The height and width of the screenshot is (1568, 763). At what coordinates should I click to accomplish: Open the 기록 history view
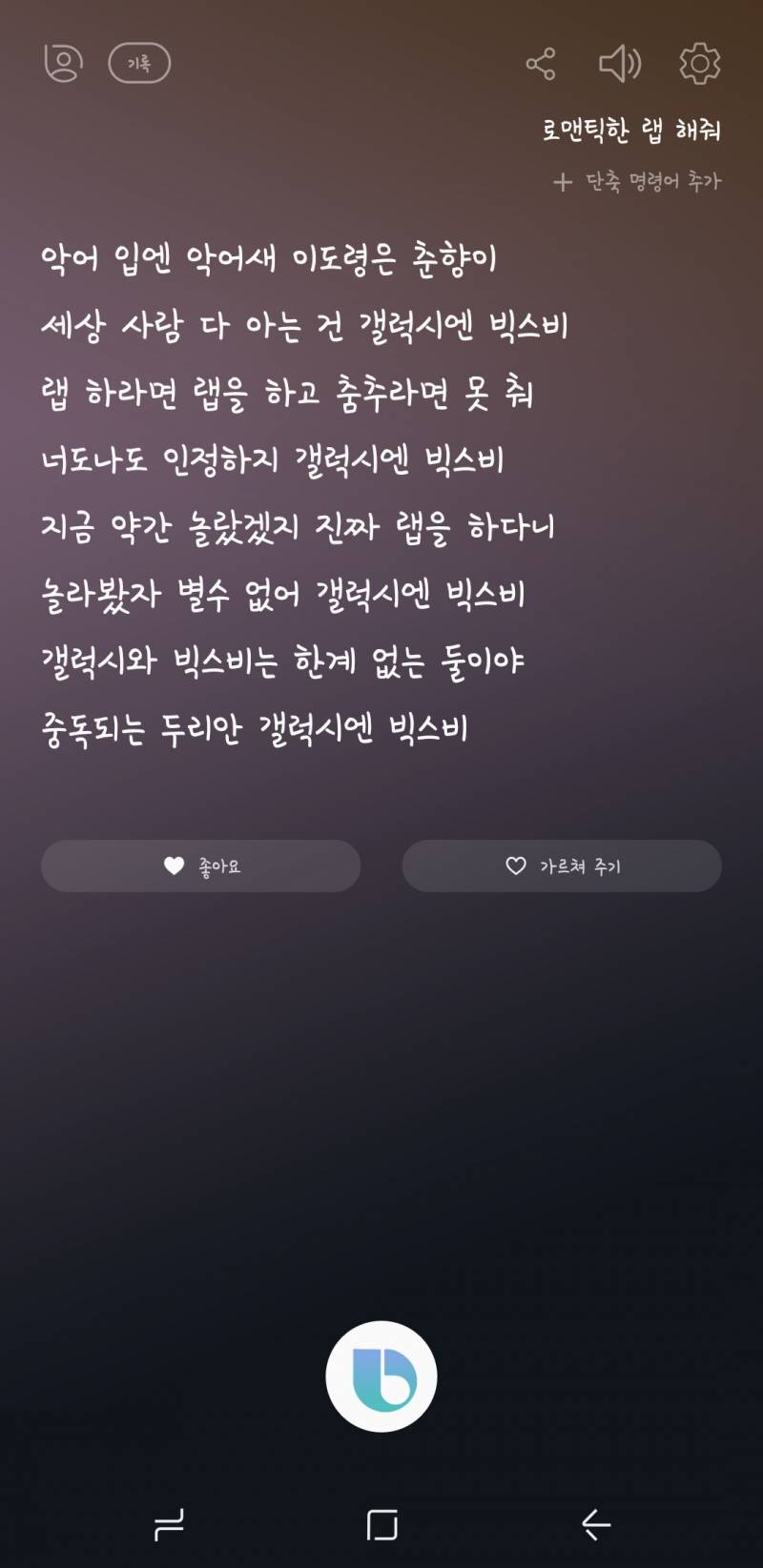pyautogui.click(x=138, y=63)
